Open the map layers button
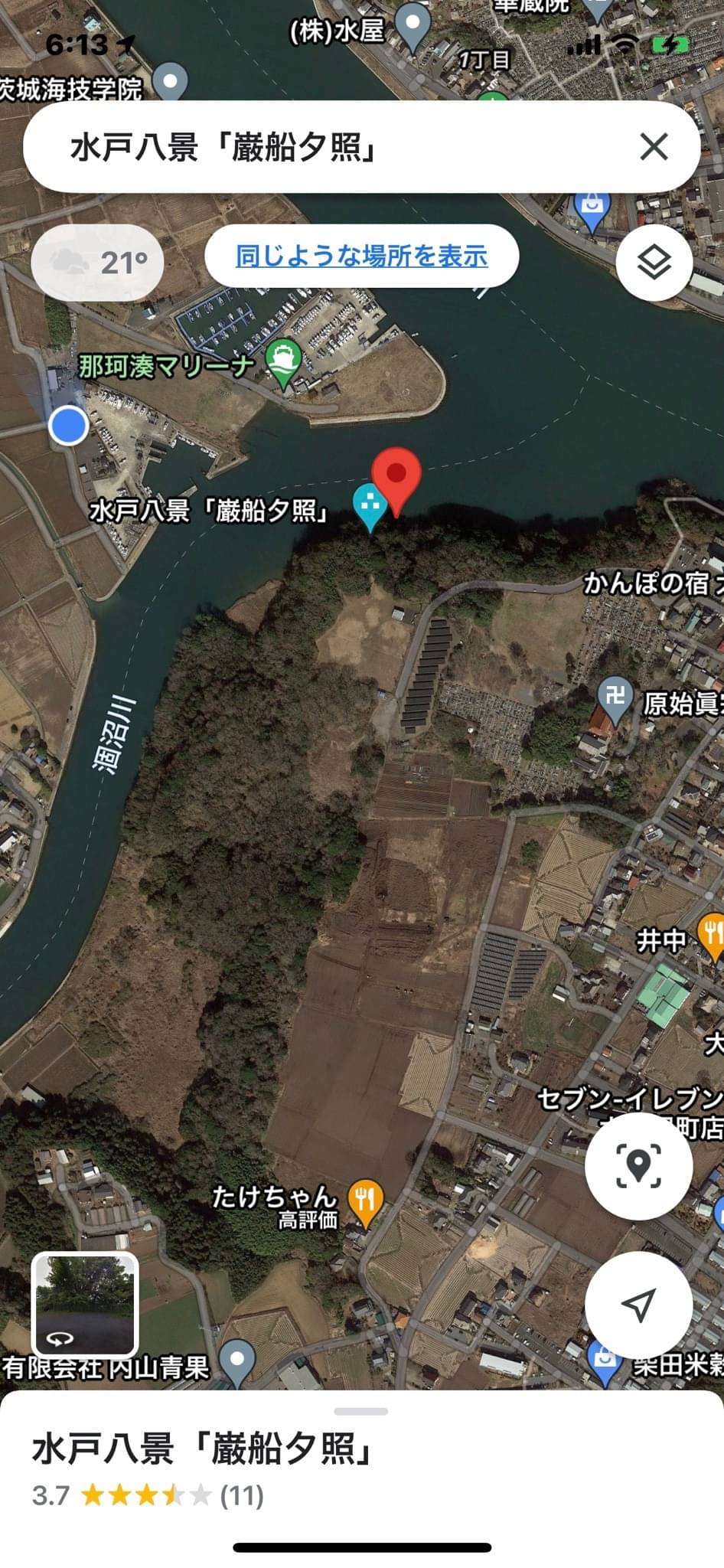 (654, 263)
